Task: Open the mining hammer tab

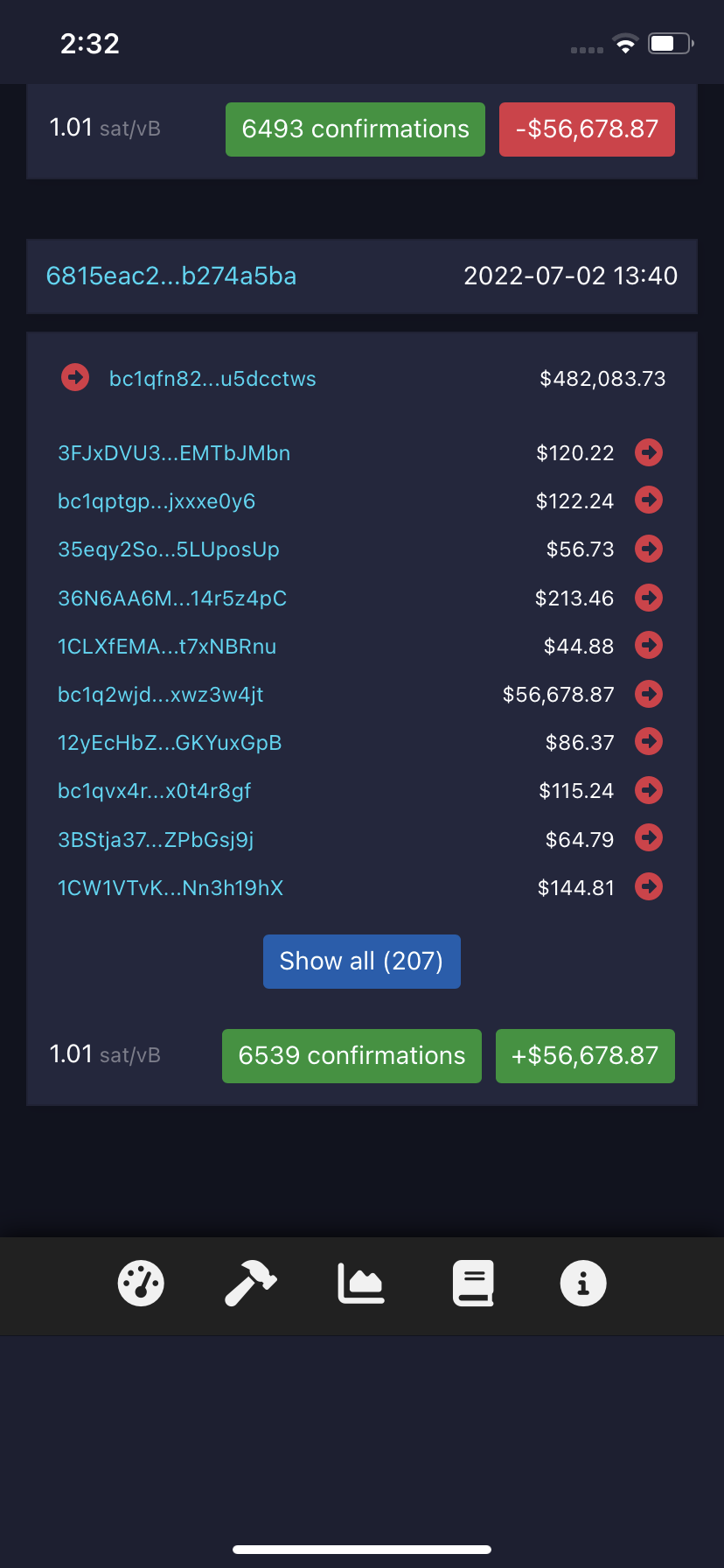Action: point(251,1284)
